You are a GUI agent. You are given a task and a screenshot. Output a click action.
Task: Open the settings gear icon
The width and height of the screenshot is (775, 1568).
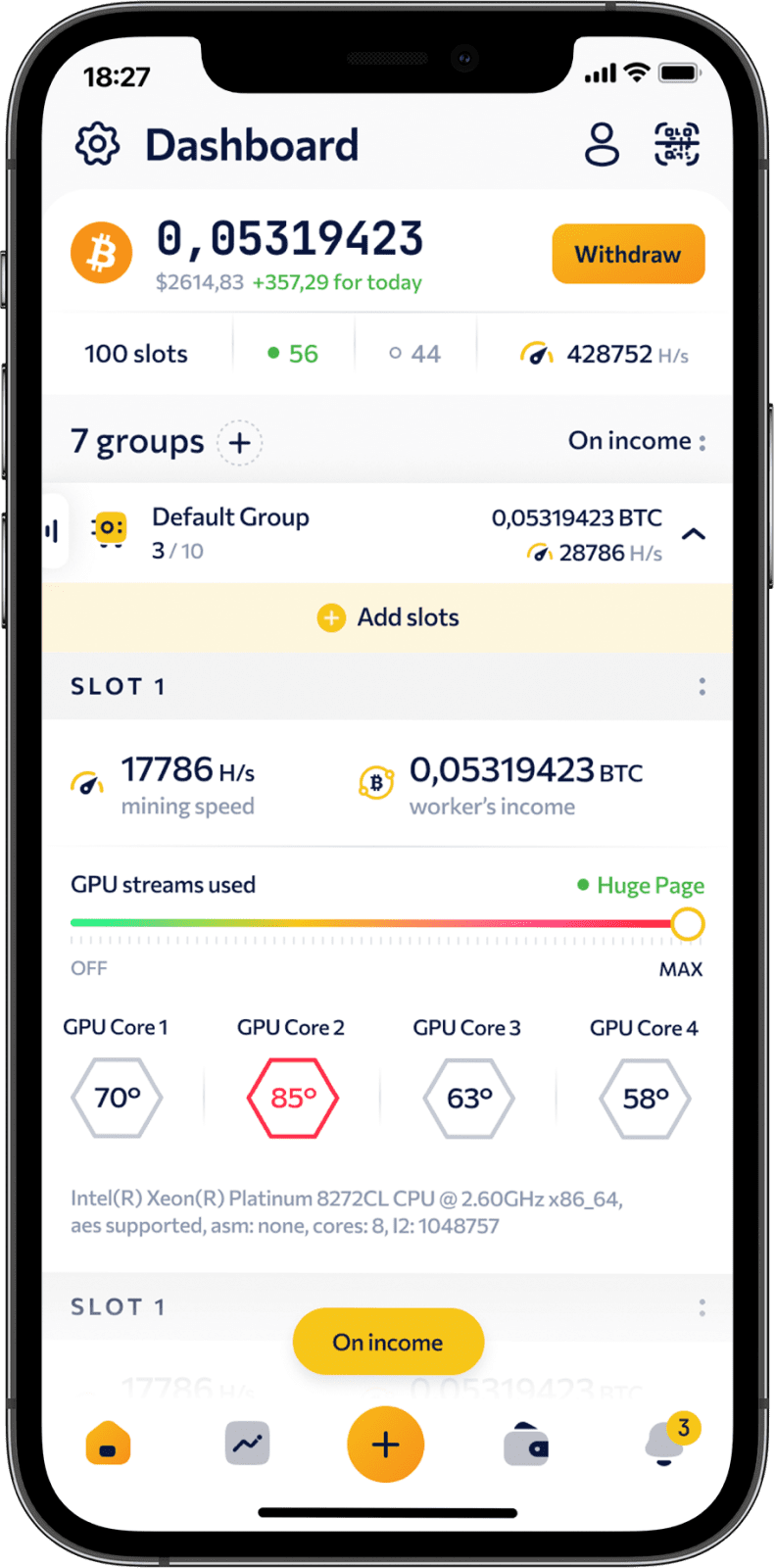point(97,145)
